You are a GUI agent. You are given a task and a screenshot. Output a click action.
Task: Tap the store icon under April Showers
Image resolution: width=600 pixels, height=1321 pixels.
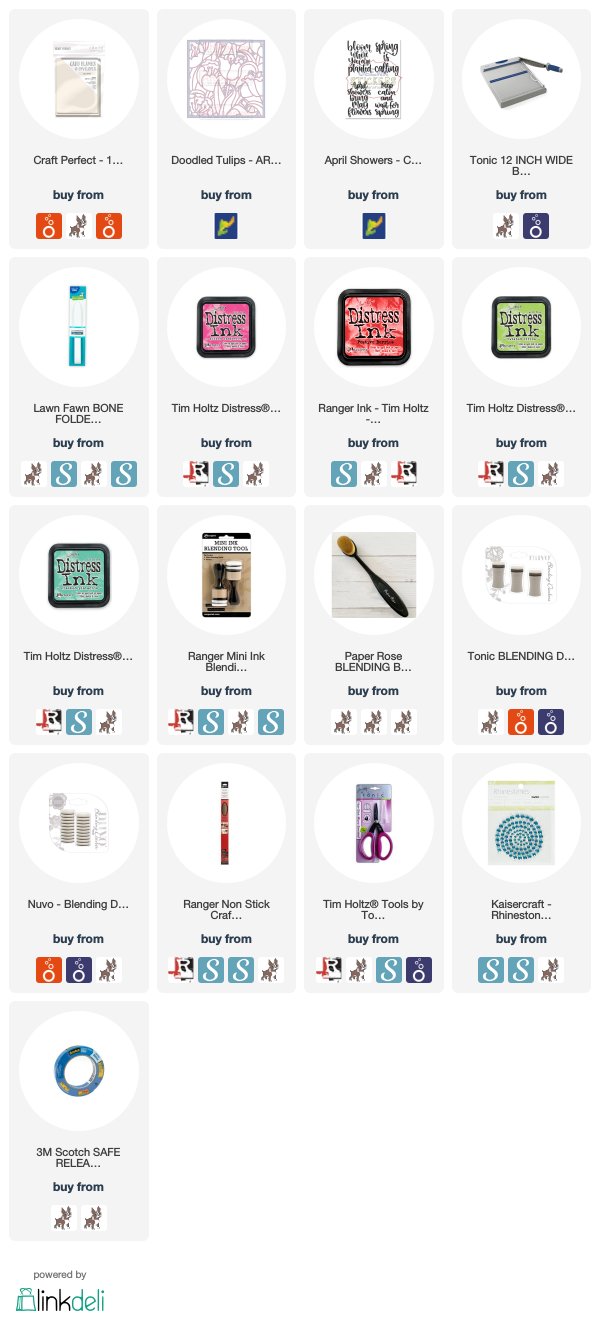[x=373, y=226]
